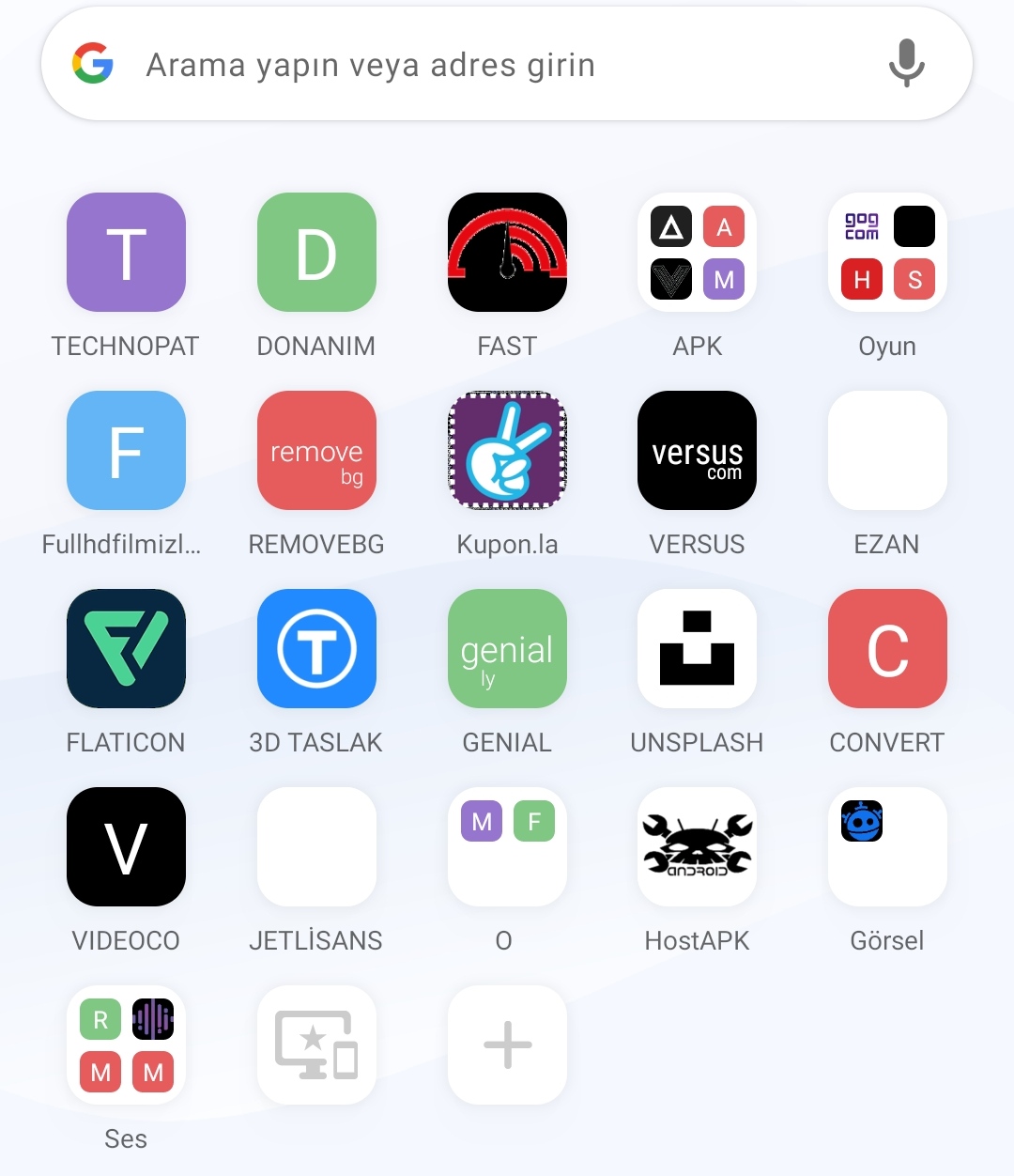Open the synced devices bookmarks tile
The height and width of the screenshot is (1176, 1014).
click(316, 1044)
